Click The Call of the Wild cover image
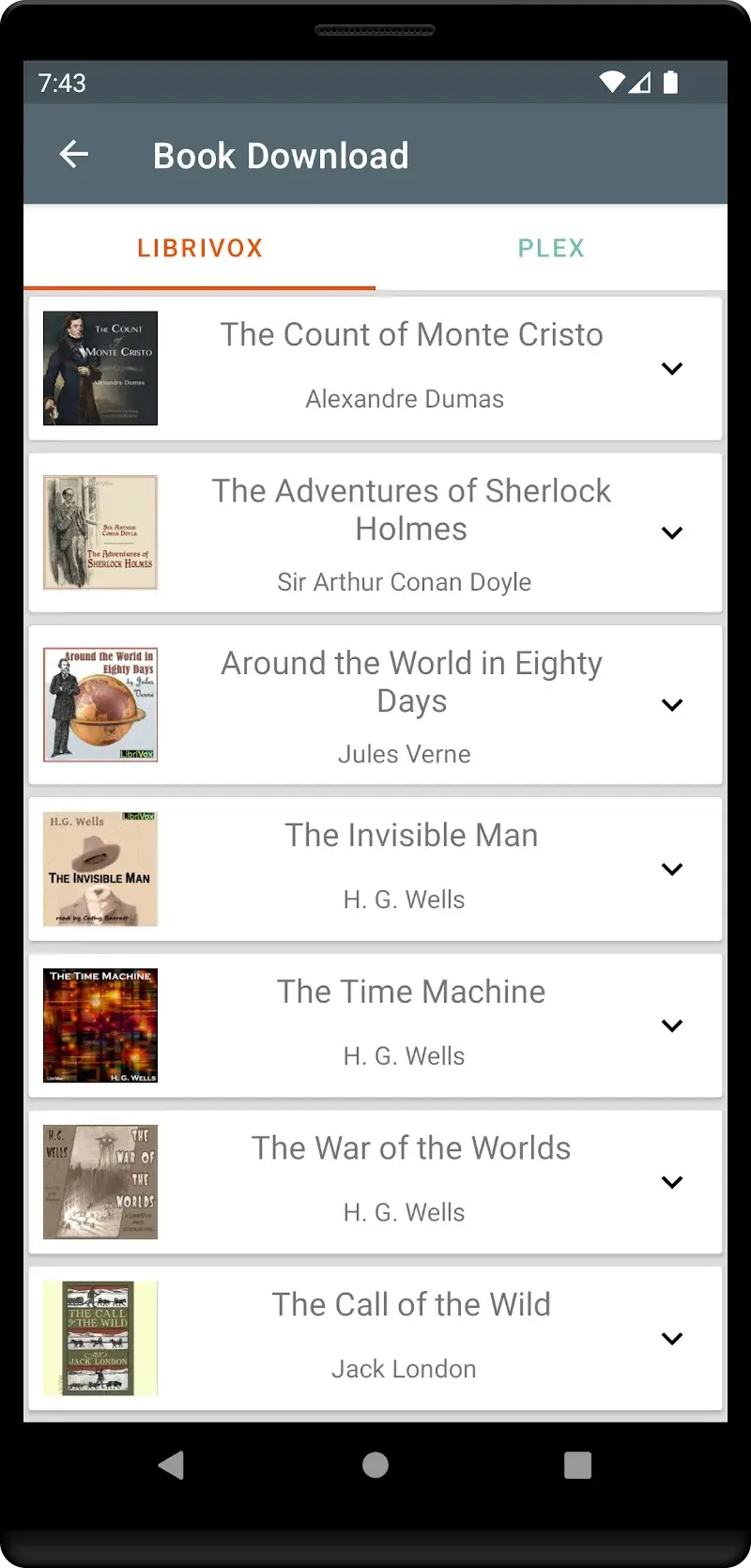751x1568 pixels. tap(100, 1338)
